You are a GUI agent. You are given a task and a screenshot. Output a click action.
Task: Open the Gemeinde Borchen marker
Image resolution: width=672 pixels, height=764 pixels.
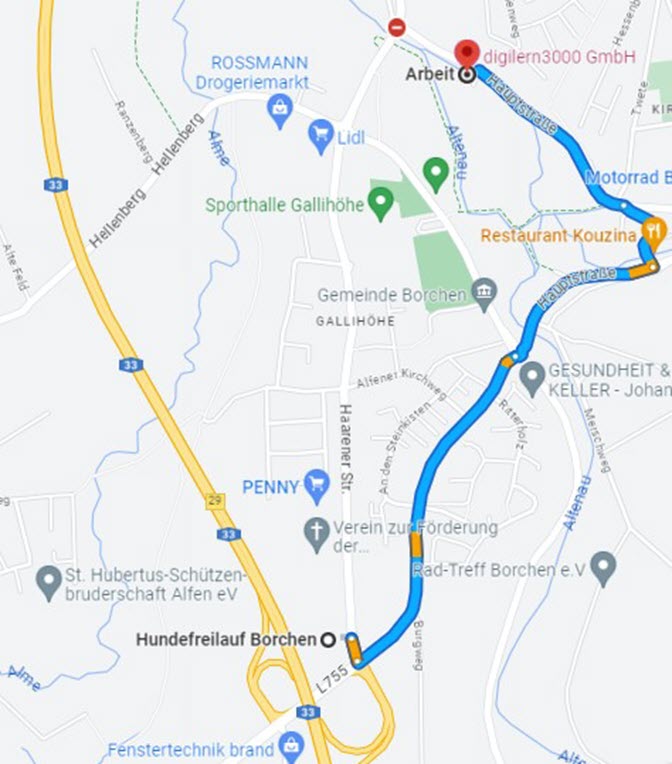pyautogui.click(x=484, y=293)
